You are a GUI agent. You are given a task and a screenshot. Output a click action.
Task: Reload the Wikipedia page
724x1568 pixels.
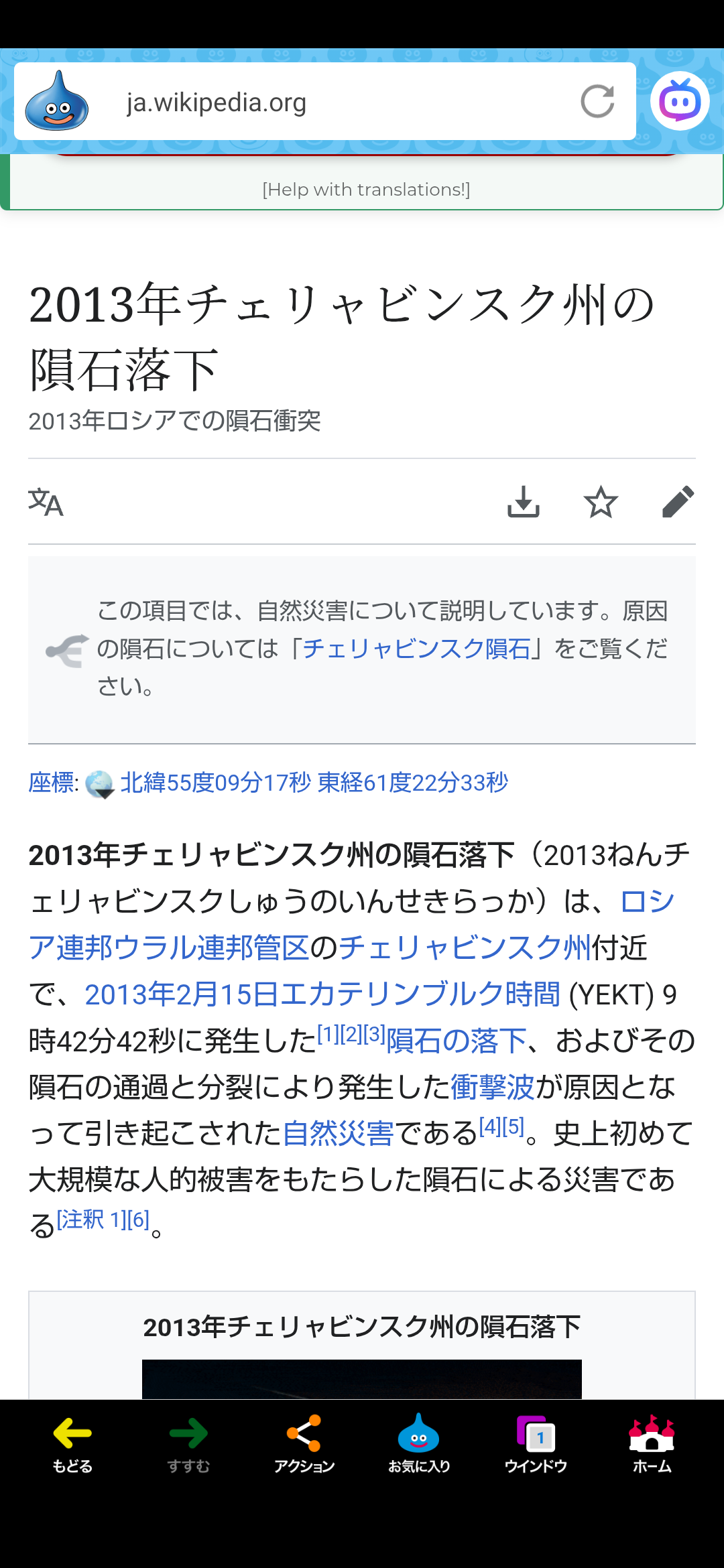[x=597, y=101]
